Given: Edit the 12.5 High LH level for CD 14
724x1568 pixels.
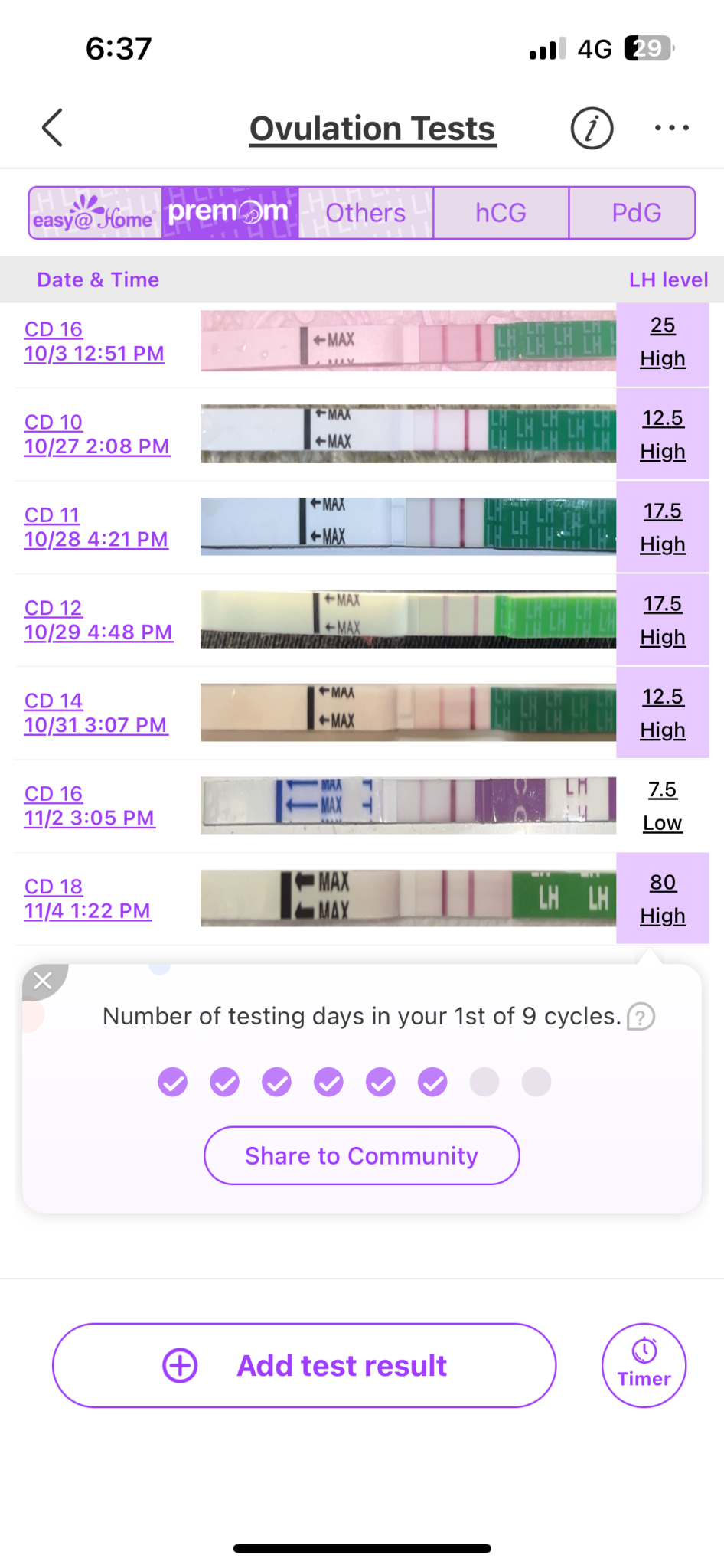Looking at the screenshot, I should 663,713.
